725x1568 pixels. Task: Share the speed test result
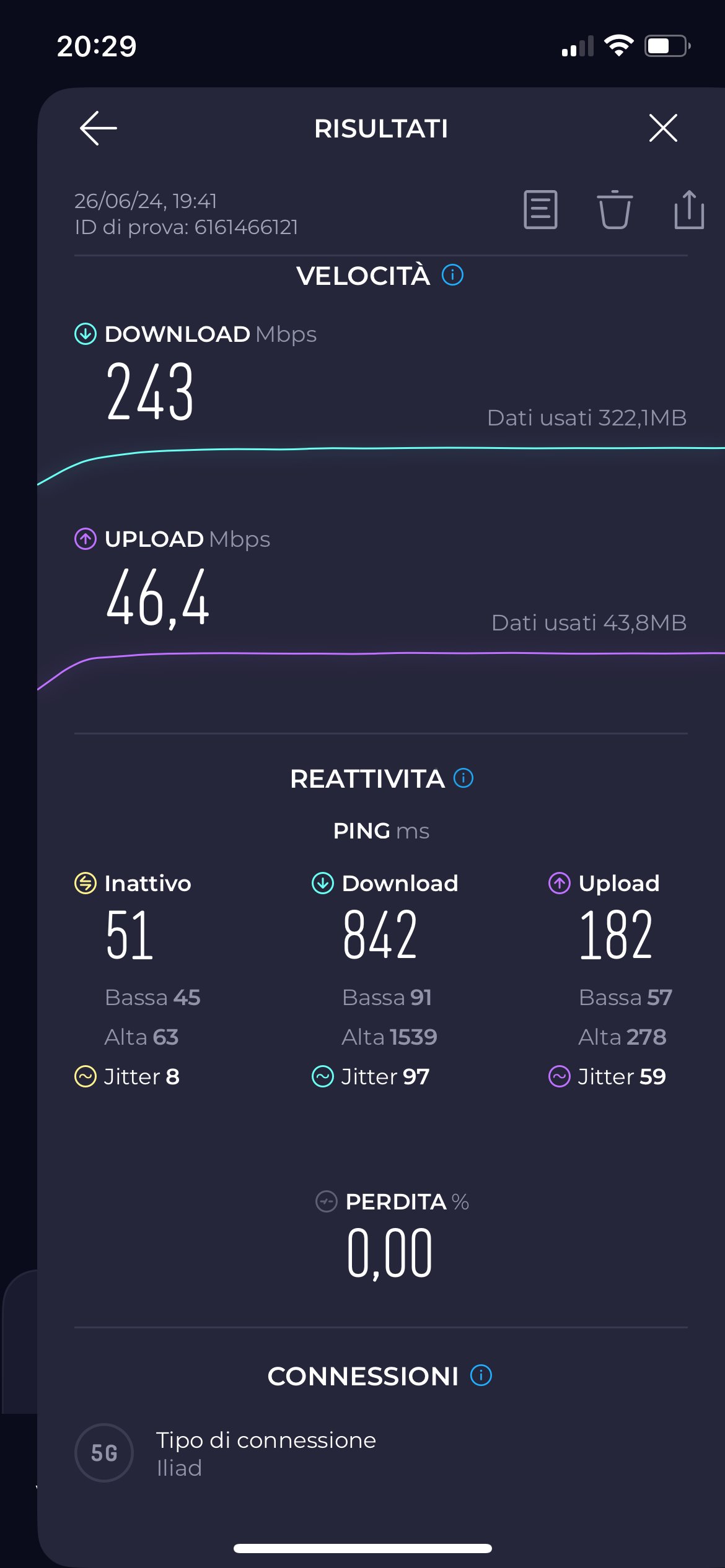[689, 210]
